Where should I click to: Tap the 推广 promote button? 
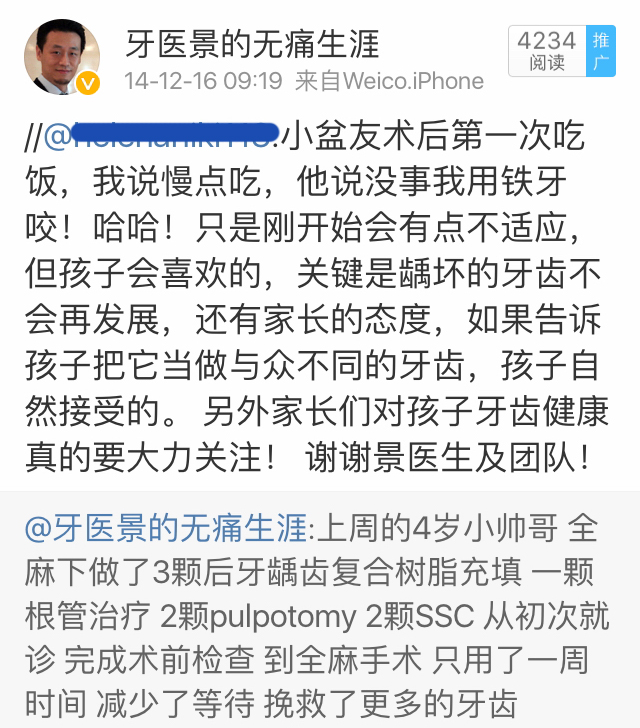pyautogui.click(x=601, y=51)
